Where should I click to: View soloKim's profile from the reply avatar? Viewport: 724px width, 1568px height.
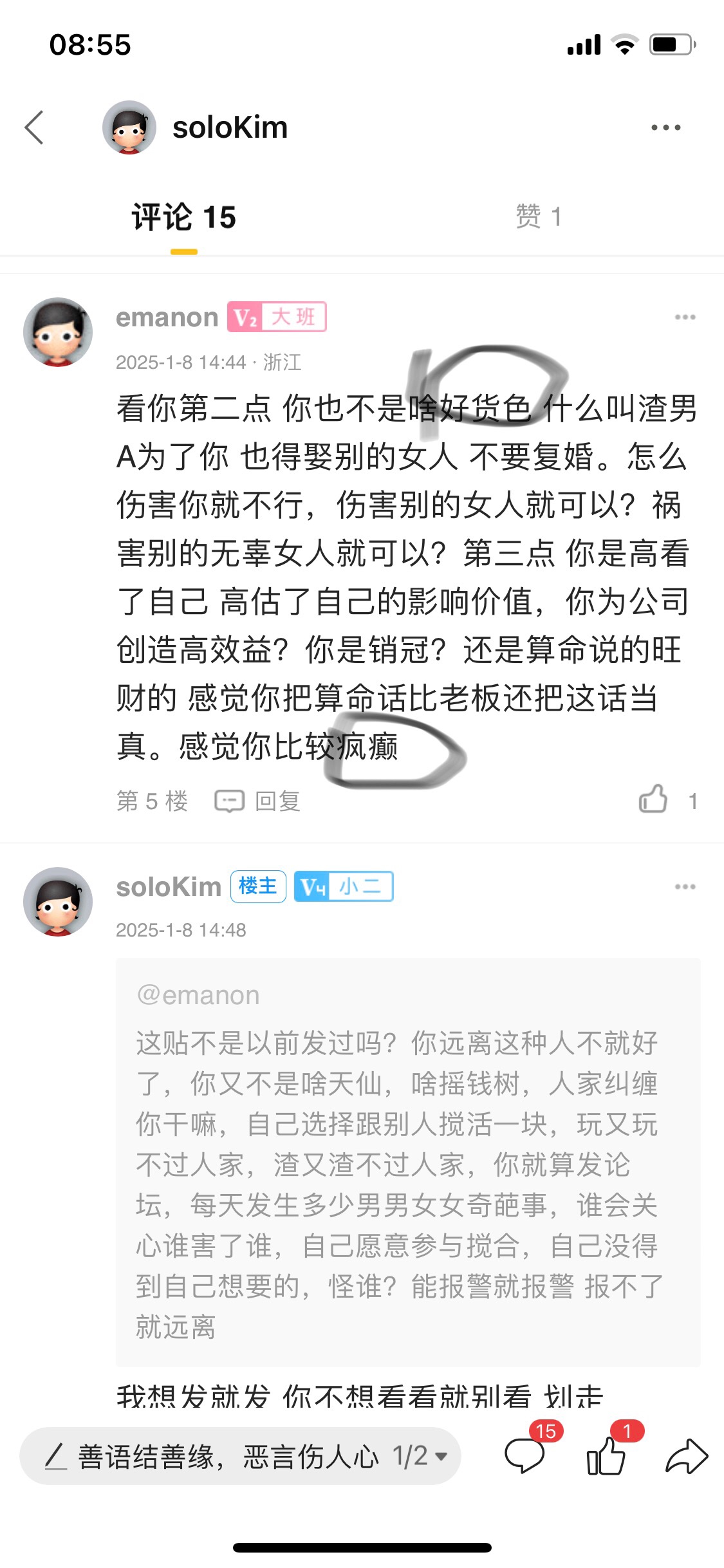[58, 902]
